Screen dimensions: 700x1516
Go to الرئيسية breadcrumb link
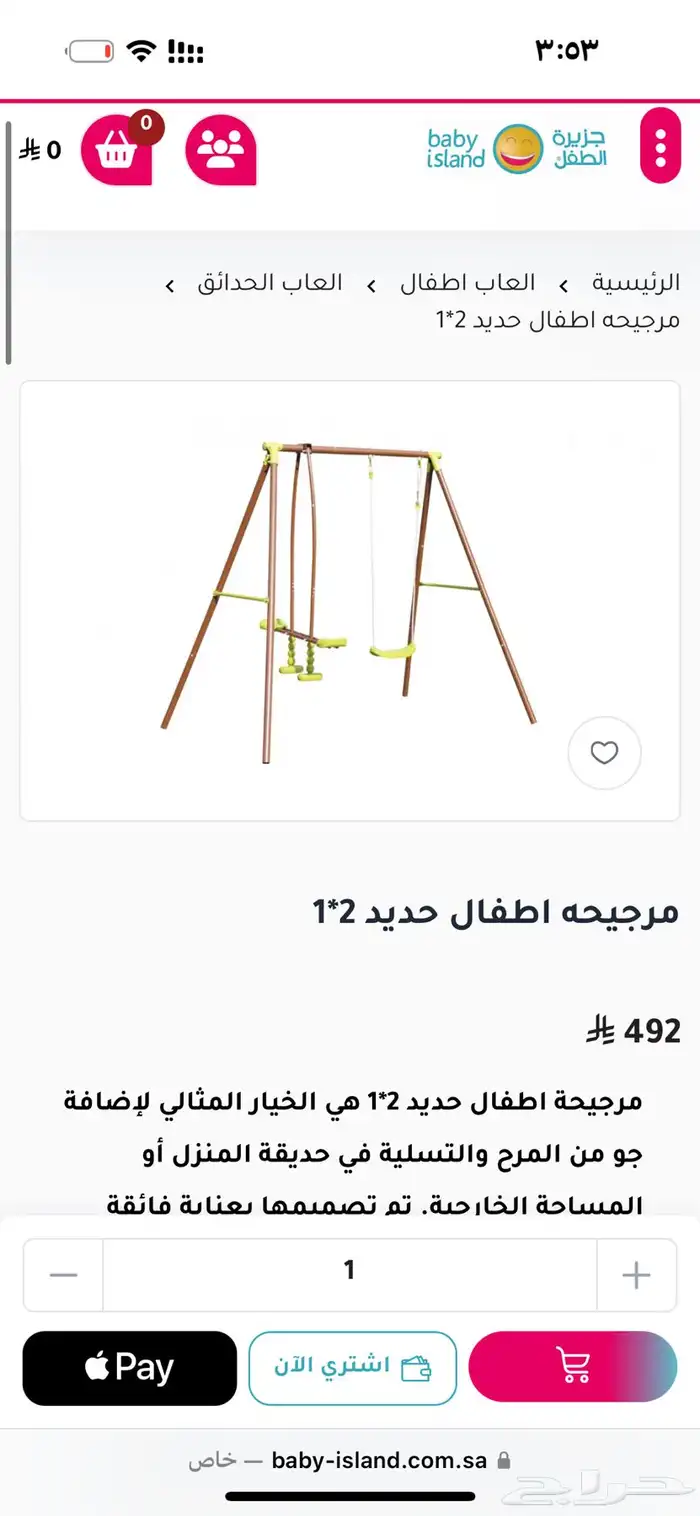tap(635, 283)
